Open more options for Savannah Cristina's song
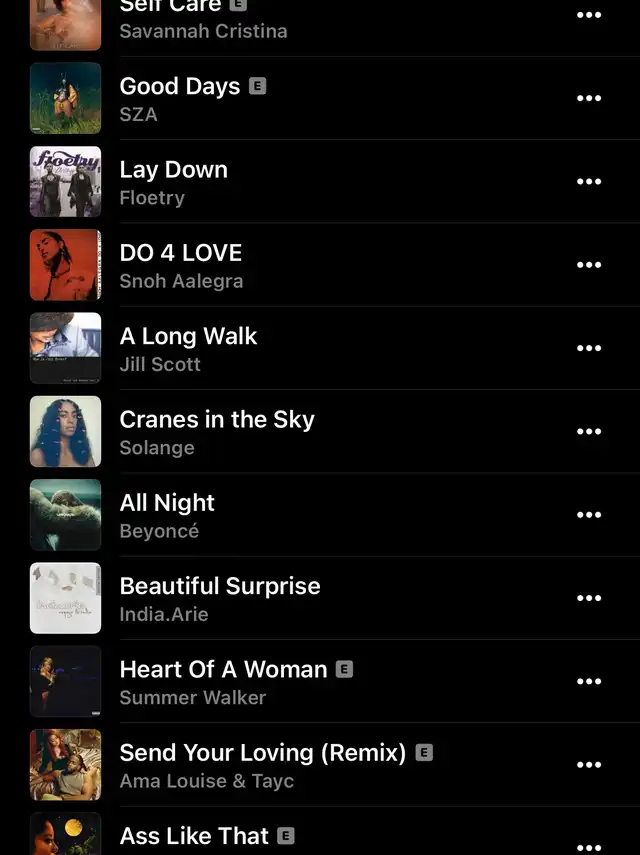Viewport: 640px width, 855px height. coord(589,15)
